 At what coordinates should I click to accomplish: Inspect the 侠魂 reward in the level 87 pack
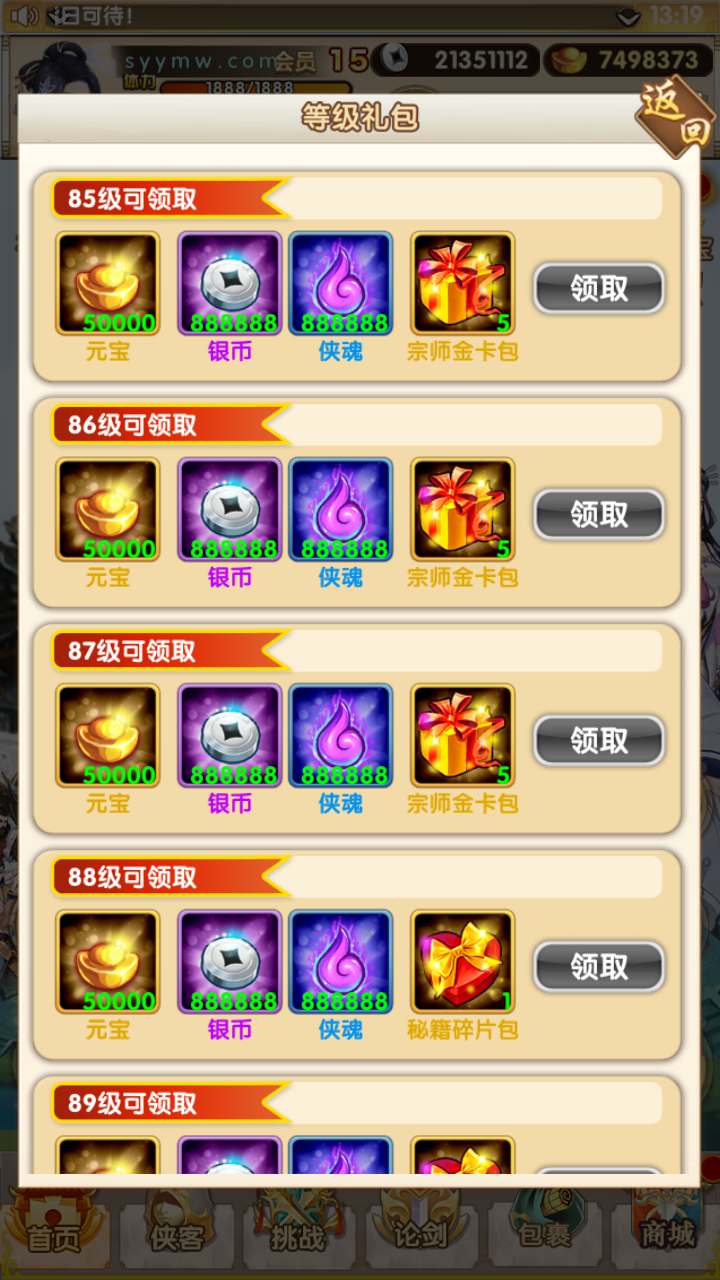340,736
